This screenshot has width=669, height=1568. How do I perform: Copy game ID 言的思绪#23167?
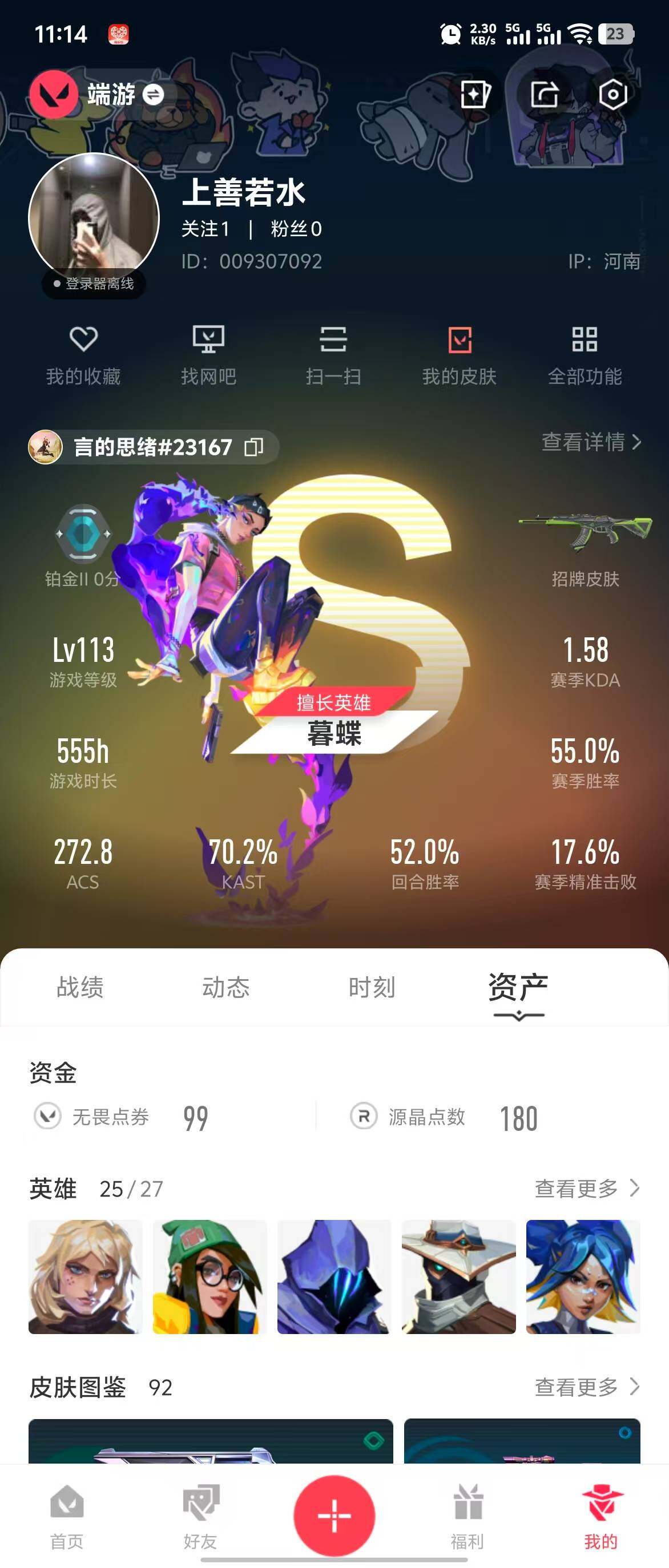coord(253,447)
